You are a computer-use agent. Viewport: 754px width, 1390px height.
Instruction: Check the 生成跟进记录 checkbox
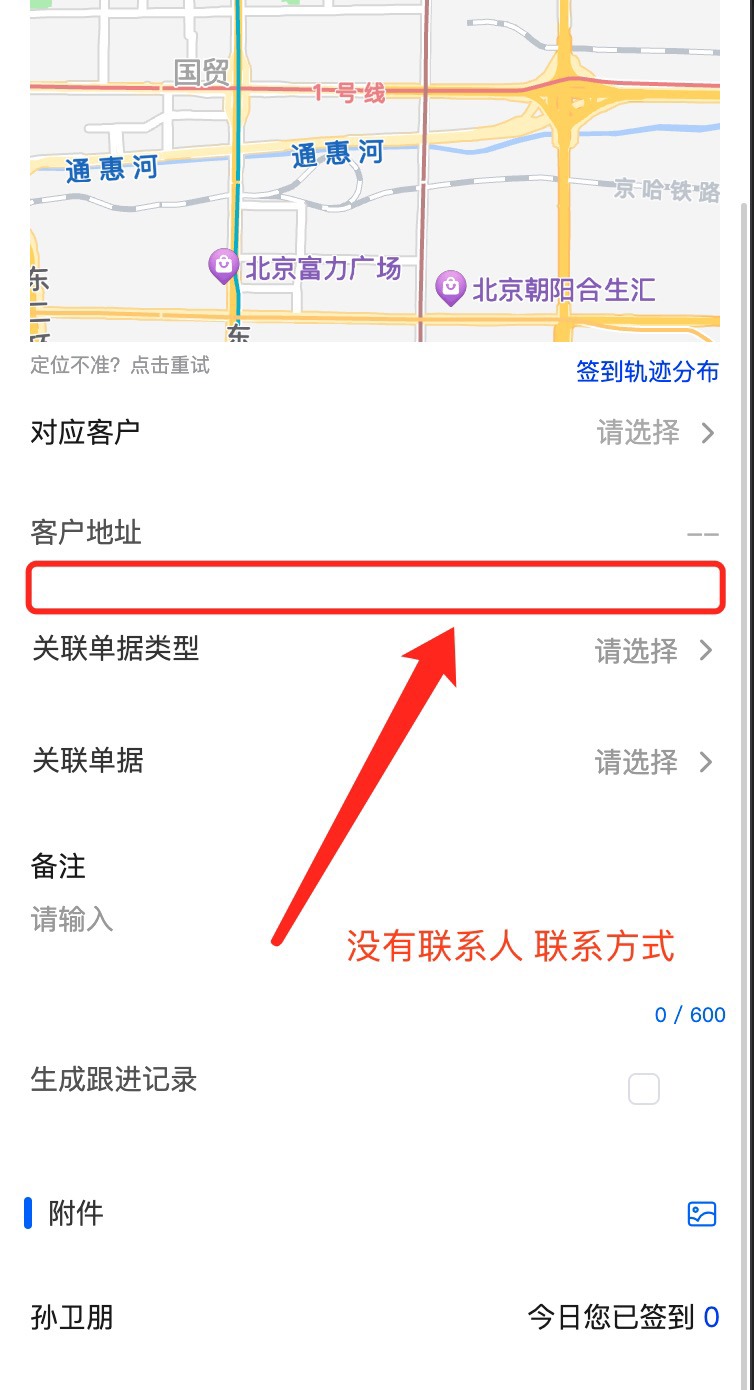click(x=643, y=1088)
